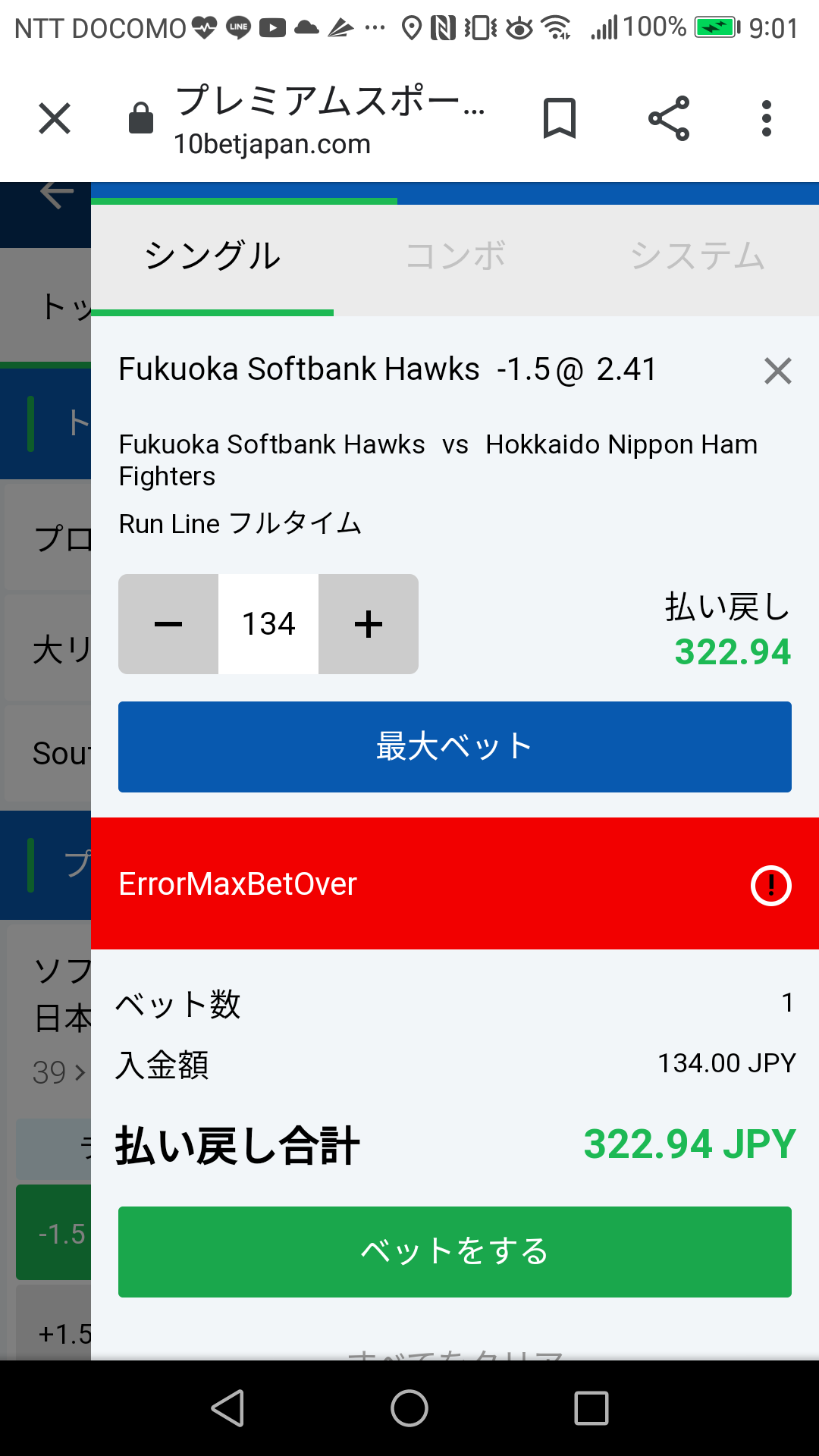Go back with the system back button

(x=227, y=1408)
